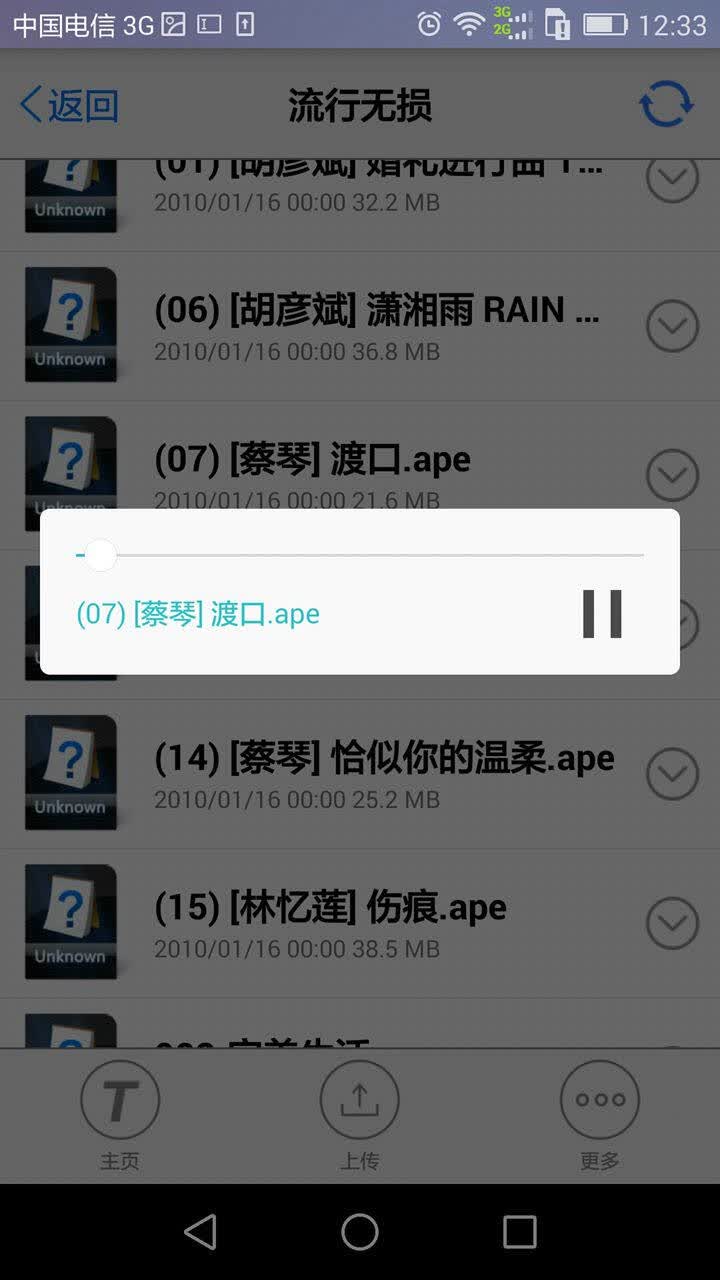Expand options for (07) [蔡琴] 渡口.ape
Screen dimensions: 720x1280
point(672,474)
